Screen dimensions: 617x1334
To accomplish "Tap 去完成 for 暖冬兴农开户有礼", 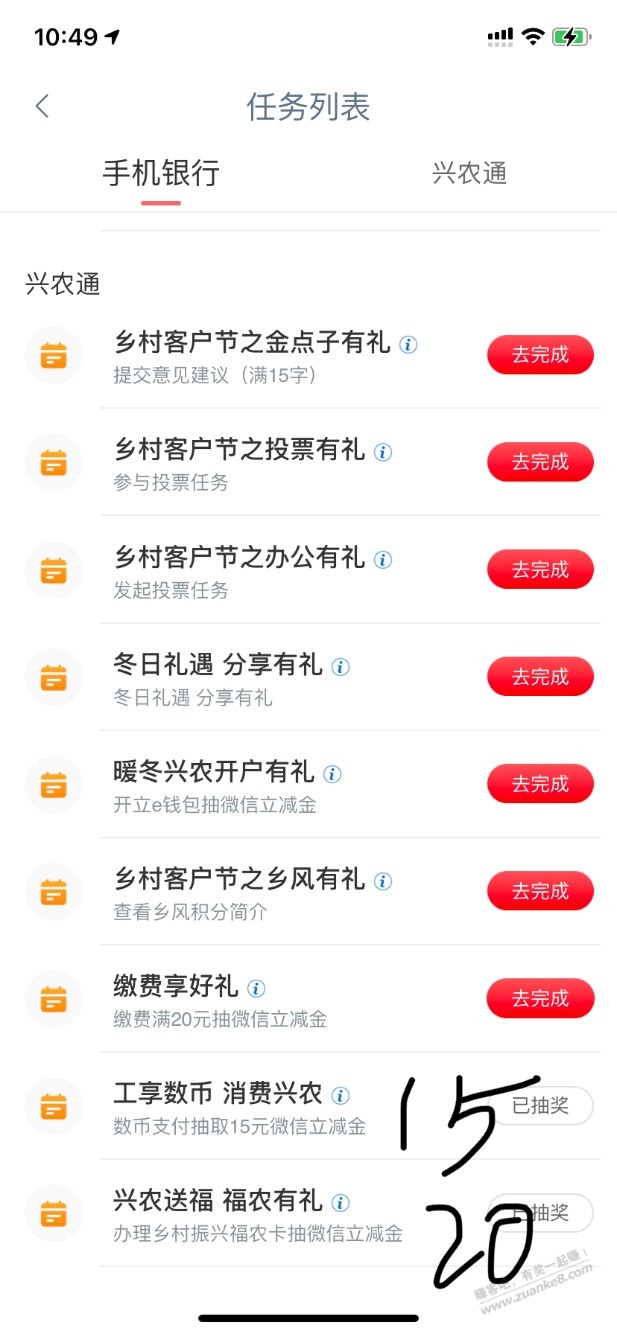I will pos(540,784).
